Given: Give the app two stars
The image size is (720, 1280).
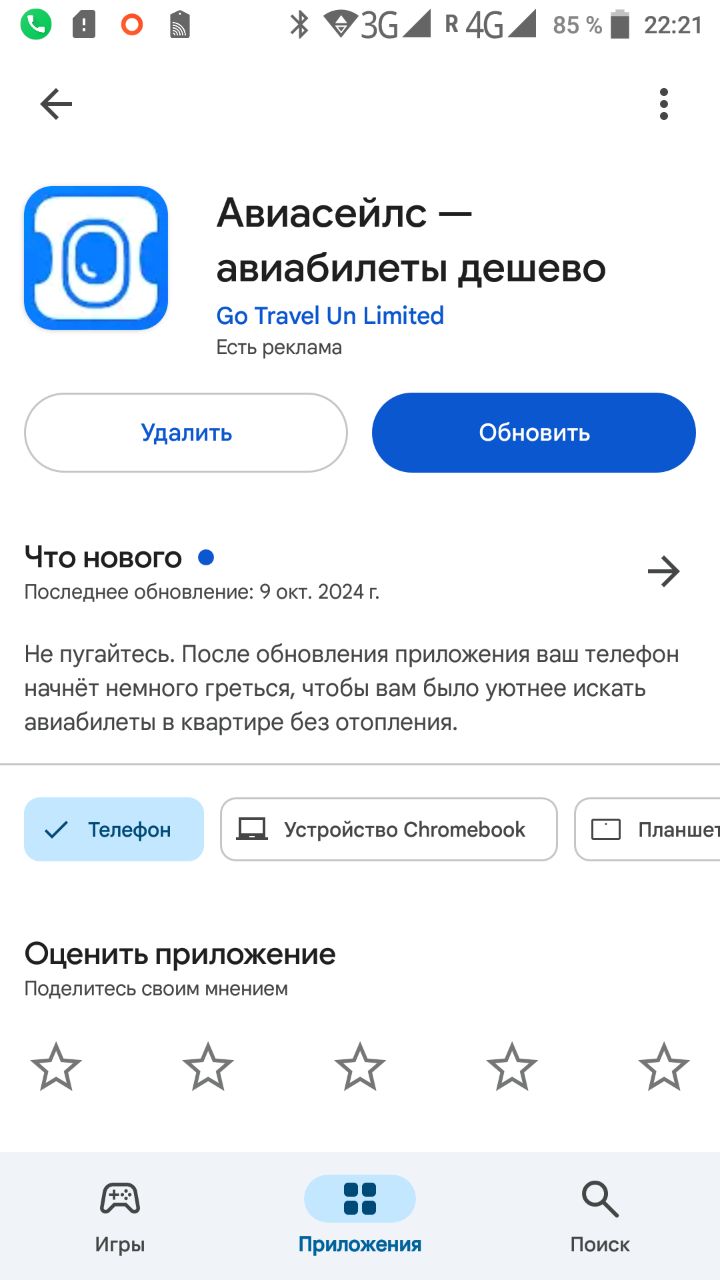Looking at the screenshot, I should pyautogui.click(x=208, y=1066).
